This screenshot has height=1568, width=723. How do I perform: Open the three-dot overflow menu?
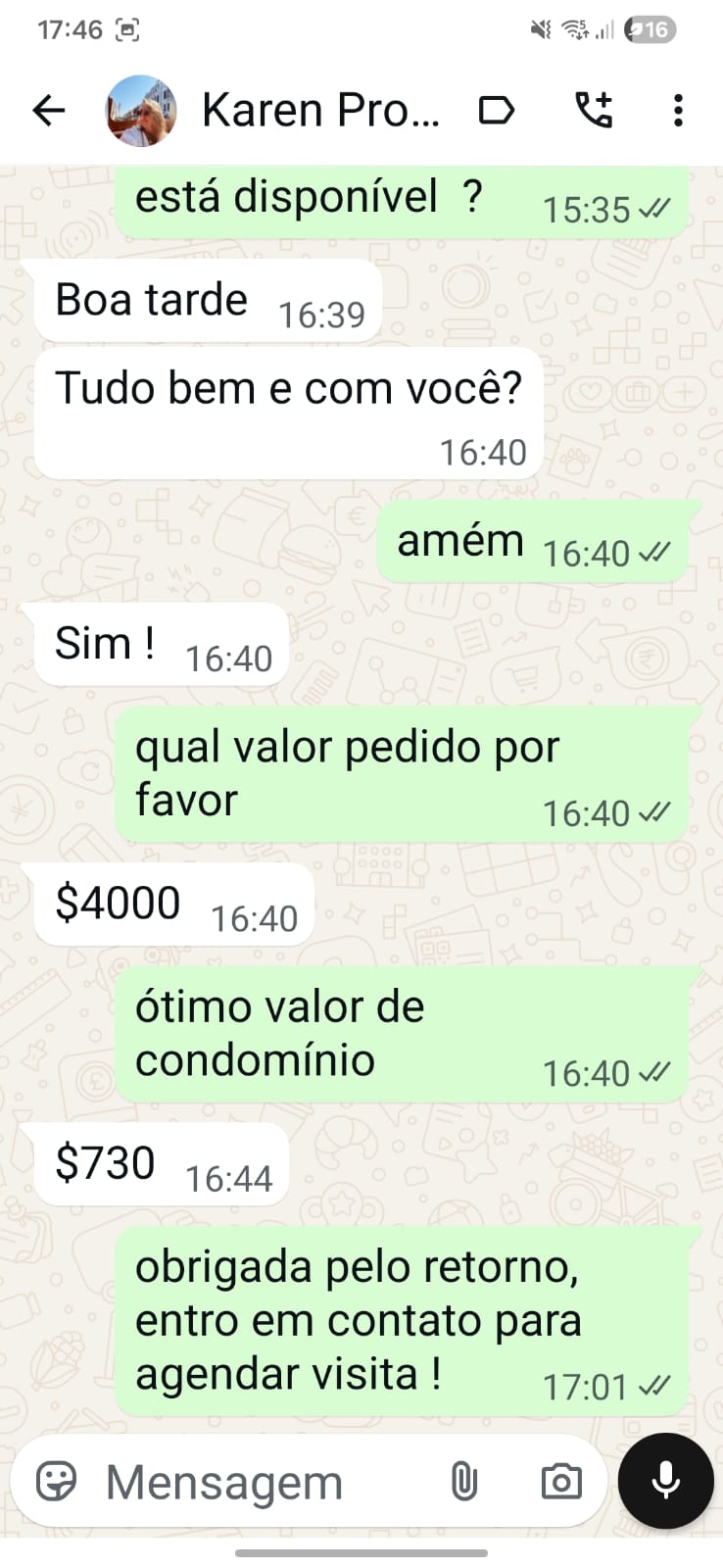point(678,111)
